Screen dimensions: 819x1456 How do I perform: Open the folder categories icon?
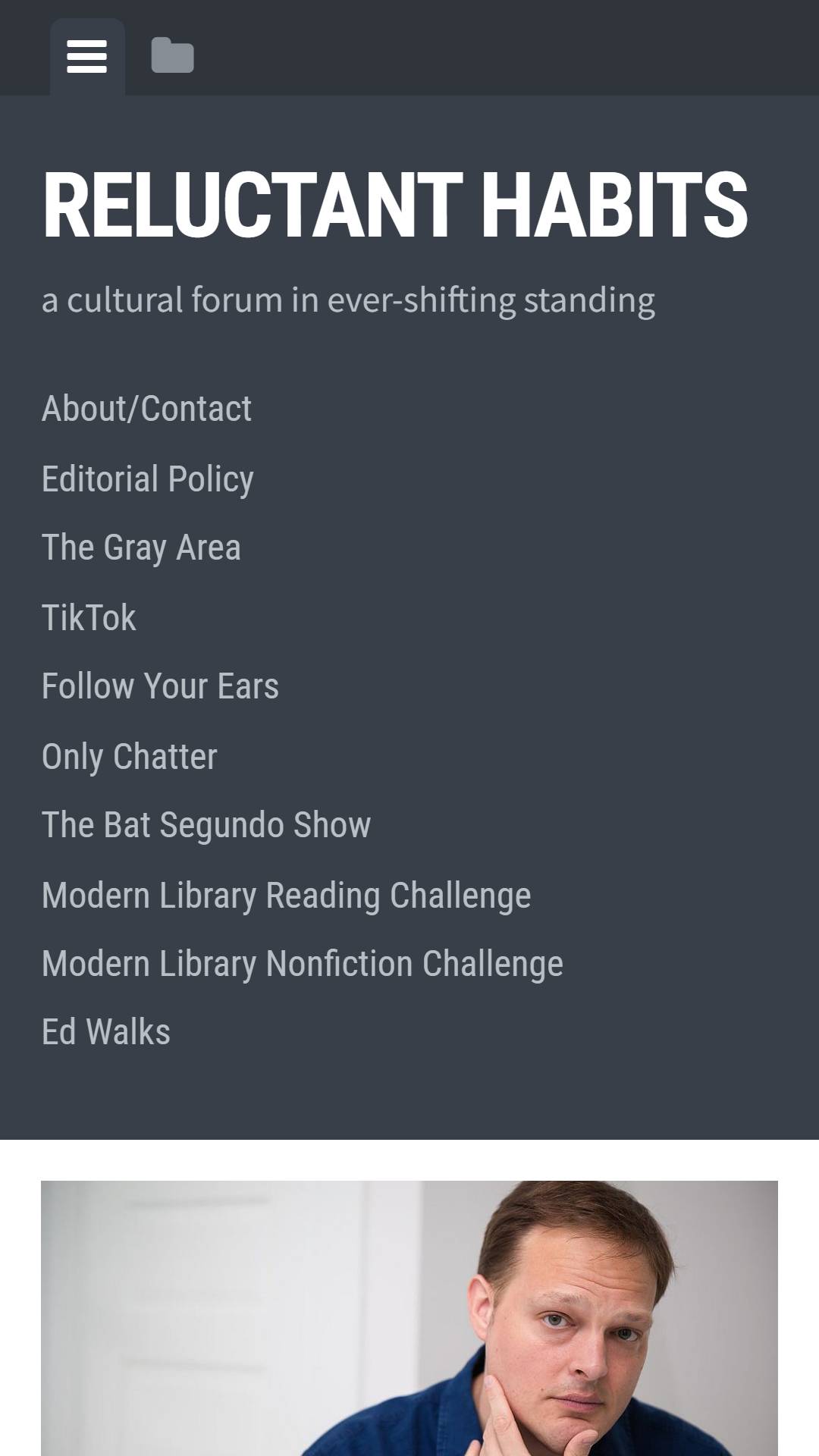click(x=172, y=56)
